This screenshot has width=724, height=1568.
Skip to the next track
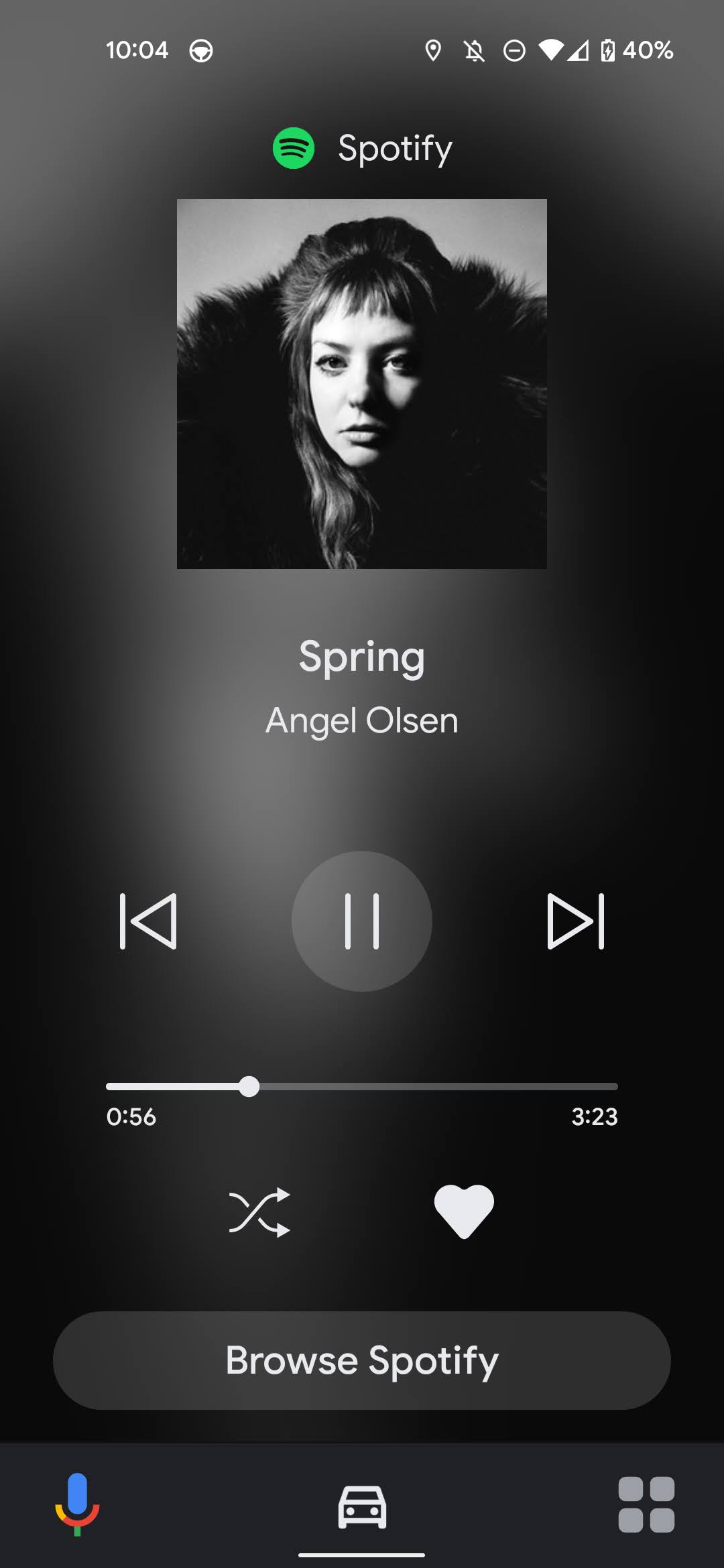576,921
